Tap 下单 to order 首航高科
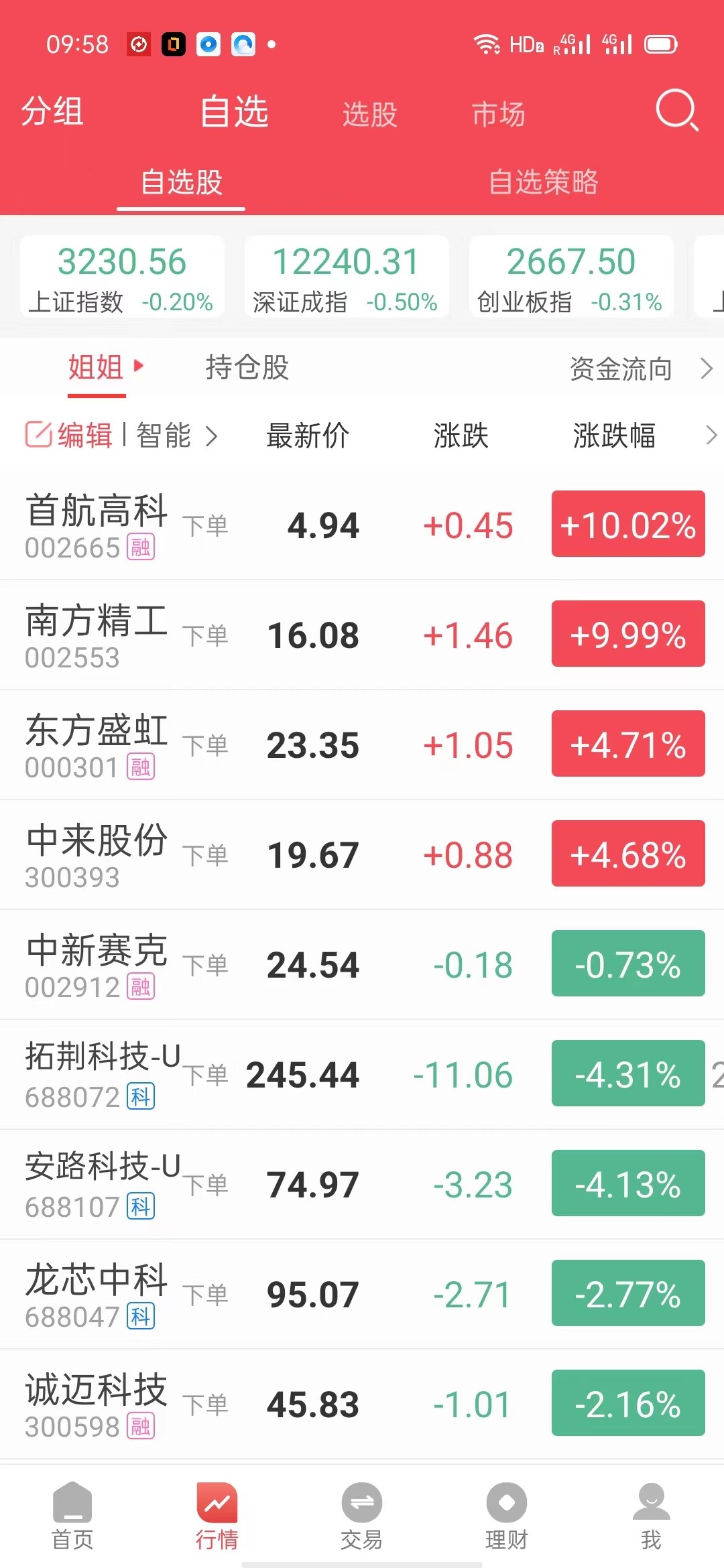The height and width of the screenshot is (1568, 724). pyautogui.click(x=205, y=526)
